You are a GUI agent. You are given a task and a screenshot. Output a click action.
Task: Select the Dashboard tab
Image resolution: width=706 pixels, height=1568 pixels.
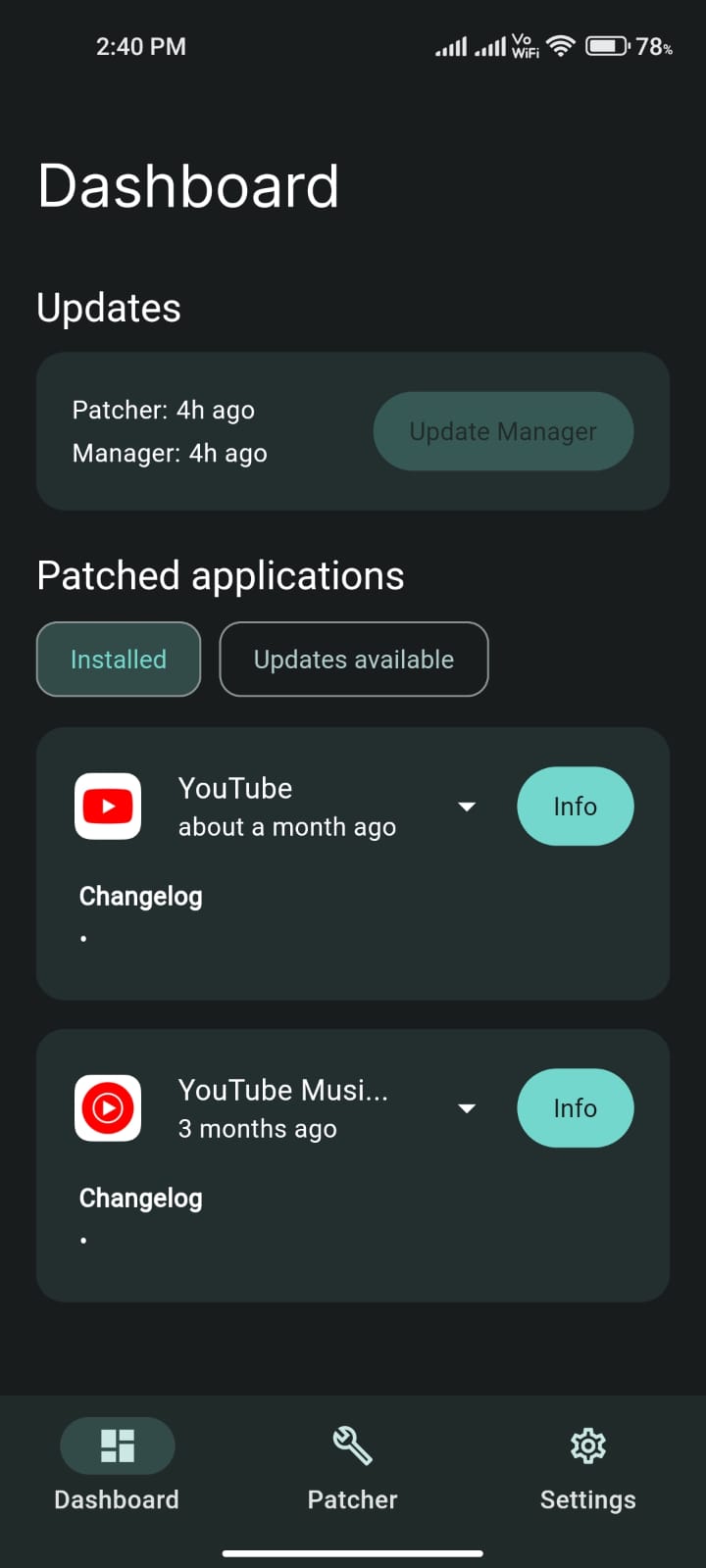[x=117, y=1467]
